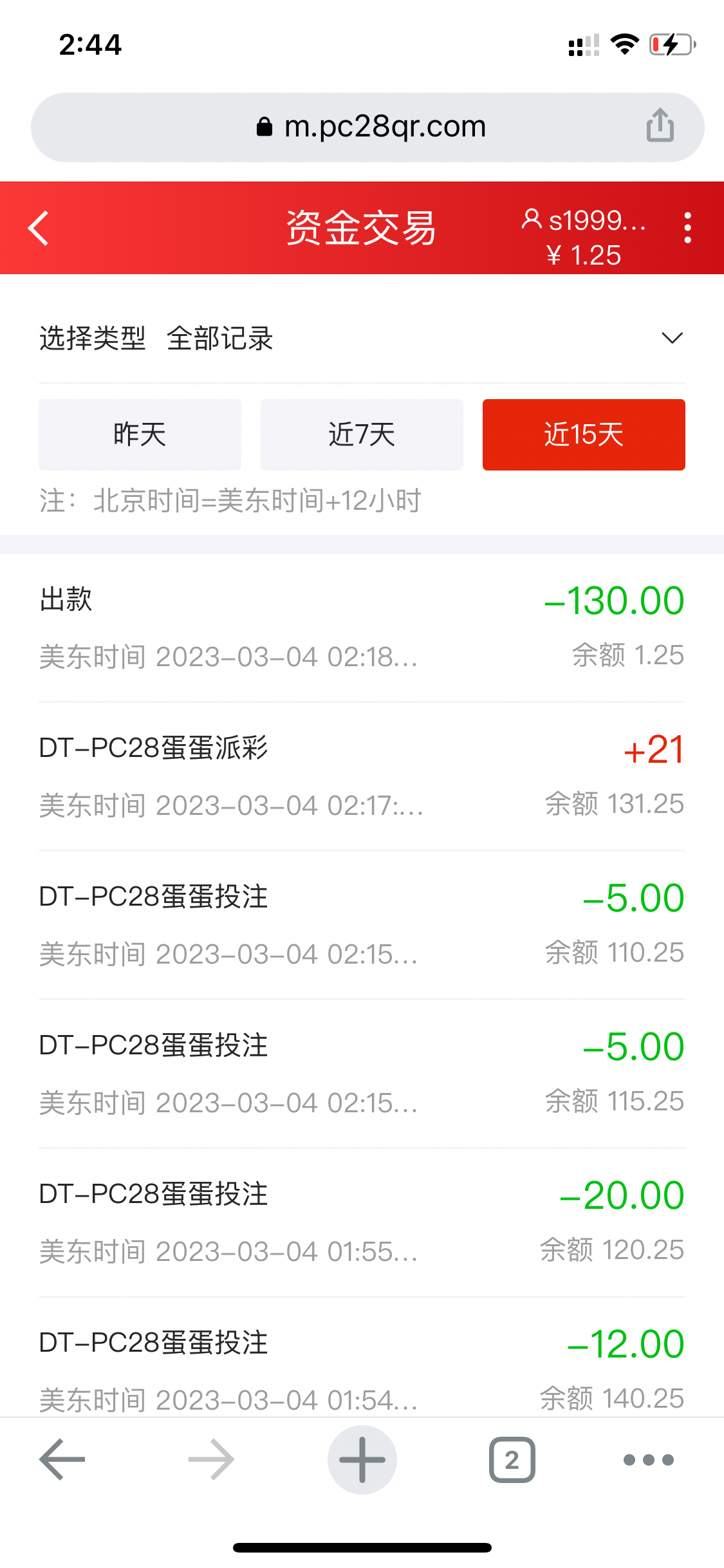Tap the tab switcher showing 2 tabs
The image size is (724, 1568).
tap(512, 1460)
